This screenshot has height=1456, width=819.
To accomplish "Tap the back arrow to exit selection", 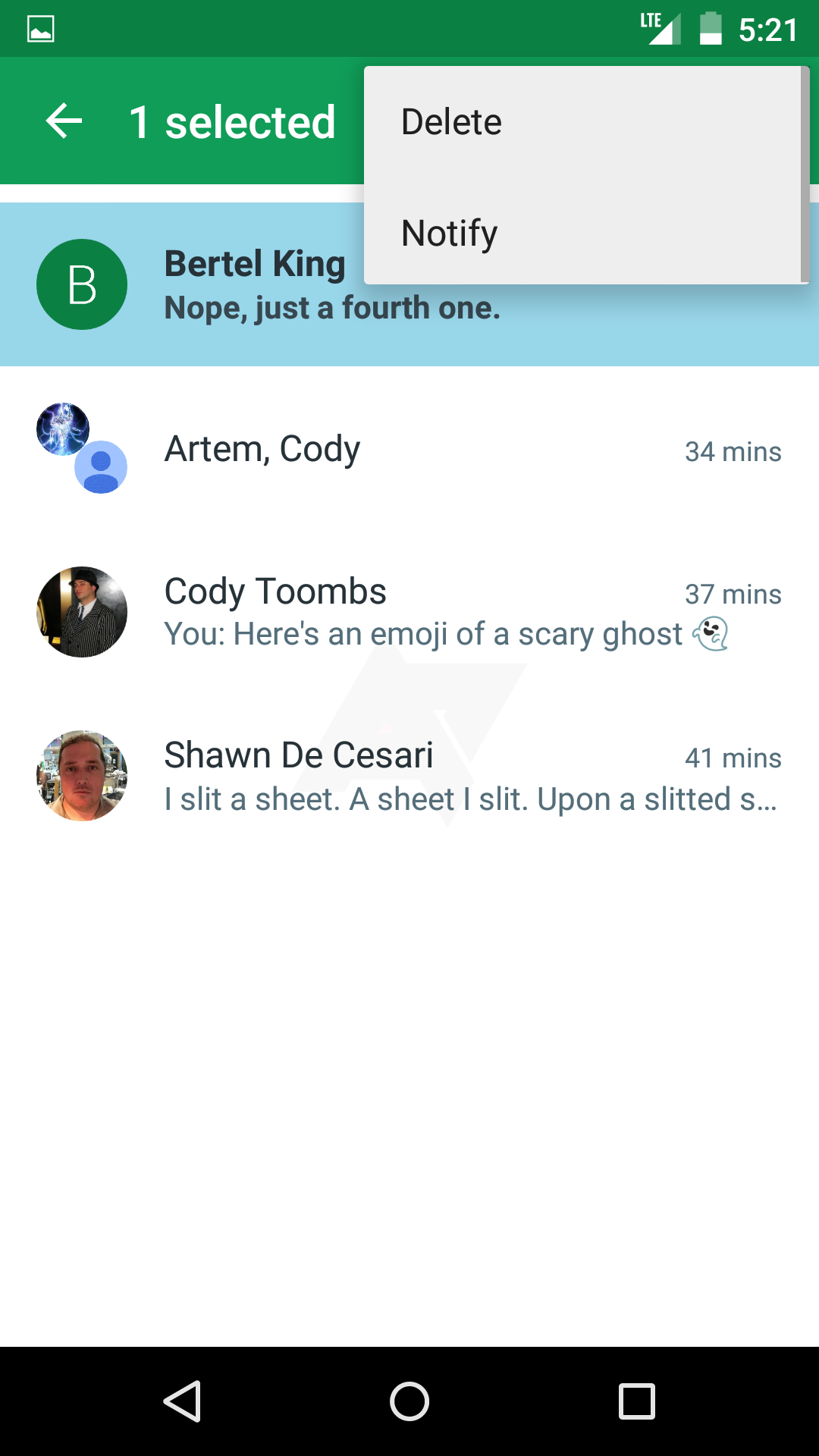I will click(x=64, y=121).
